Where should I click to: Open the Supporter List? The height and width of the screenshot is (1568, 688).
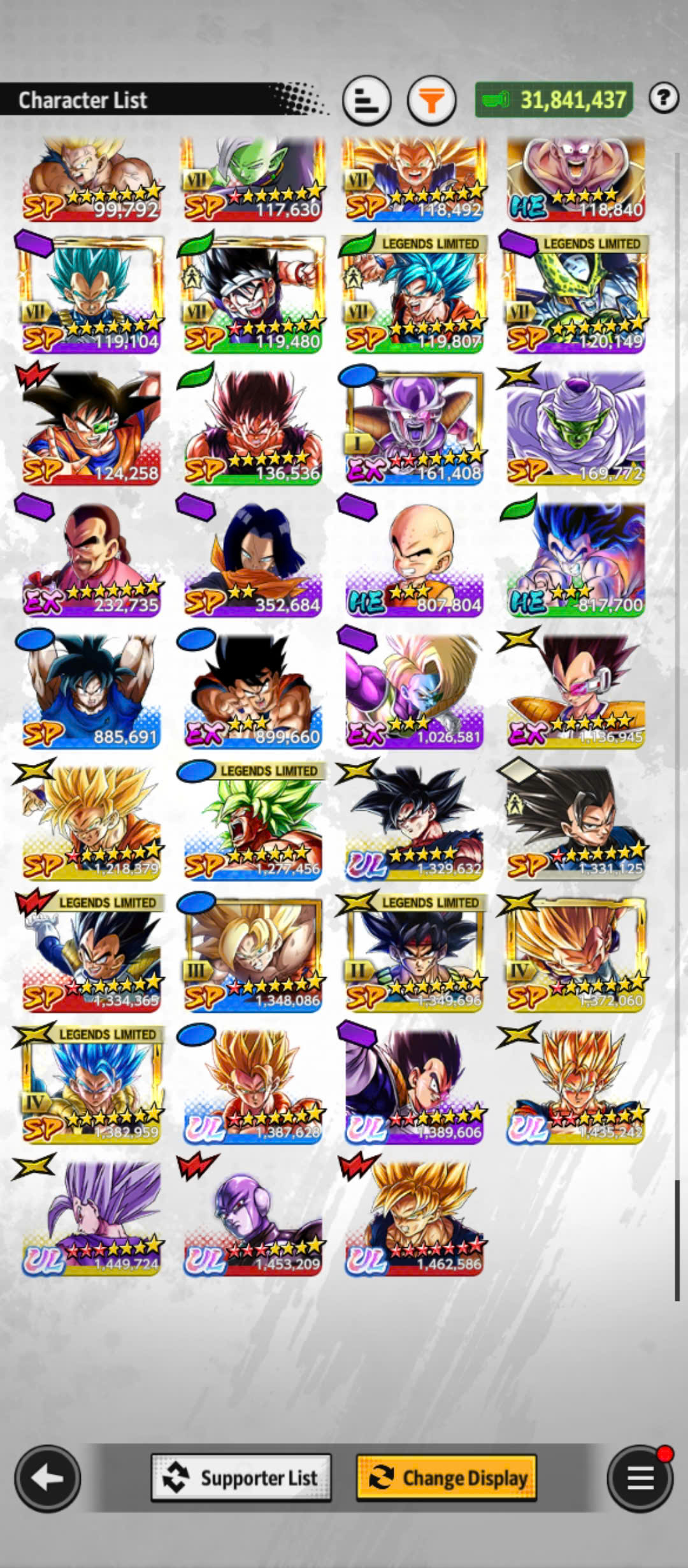pyautogui.click(x=241, y=1477)
